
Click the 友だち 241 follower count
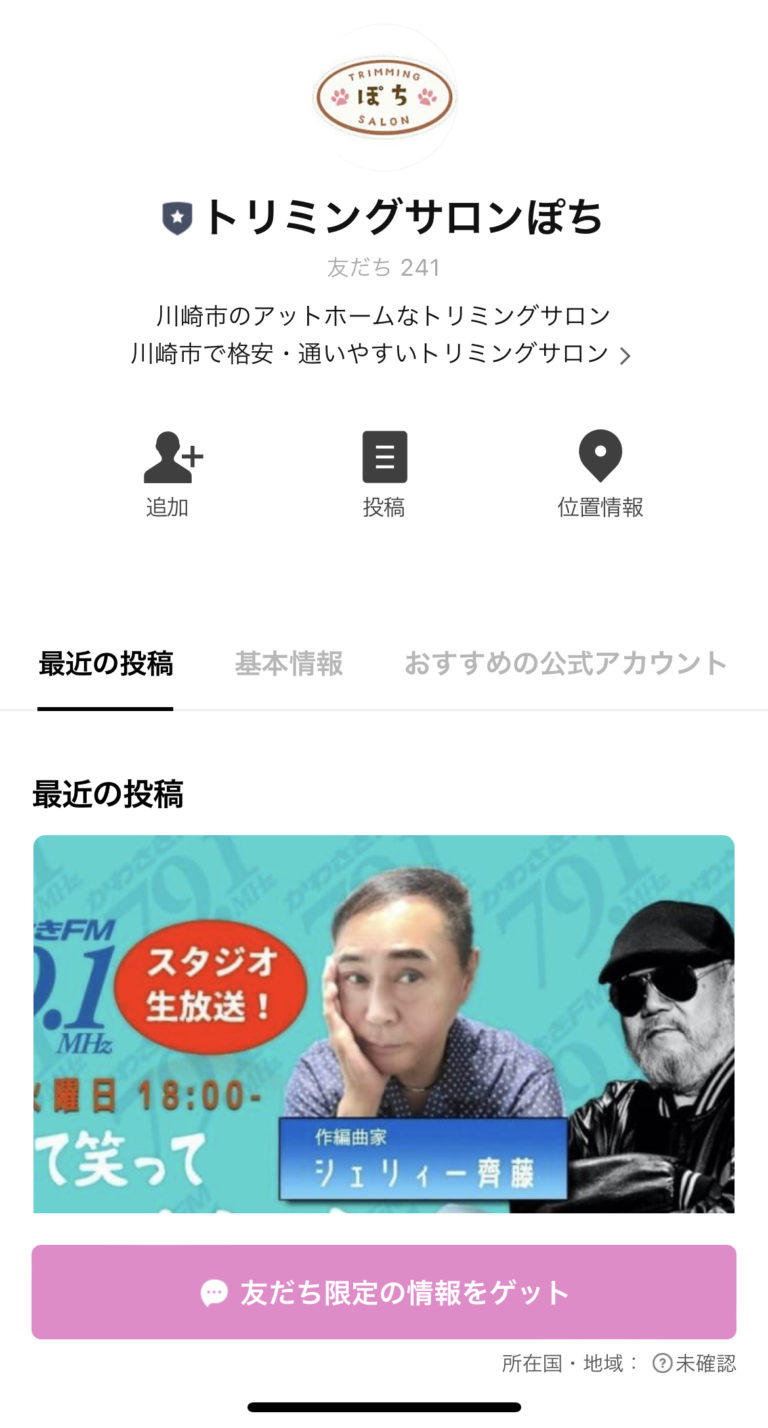(x=384, y=267)
